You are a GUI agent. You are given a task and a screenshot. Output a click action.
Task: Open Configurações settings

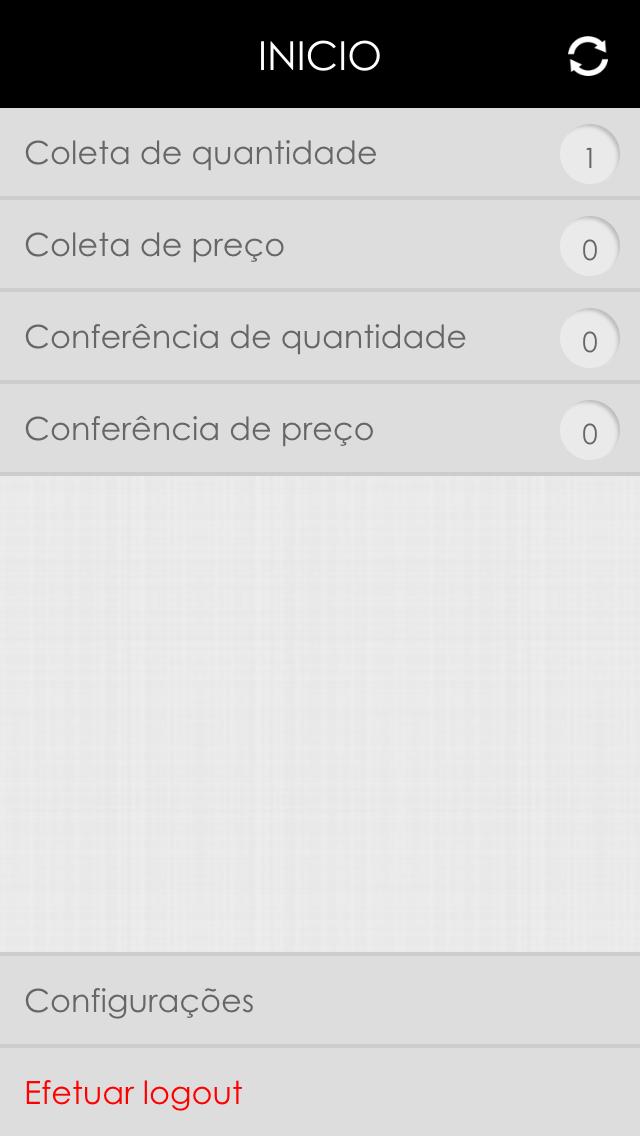coord(139,1001)
